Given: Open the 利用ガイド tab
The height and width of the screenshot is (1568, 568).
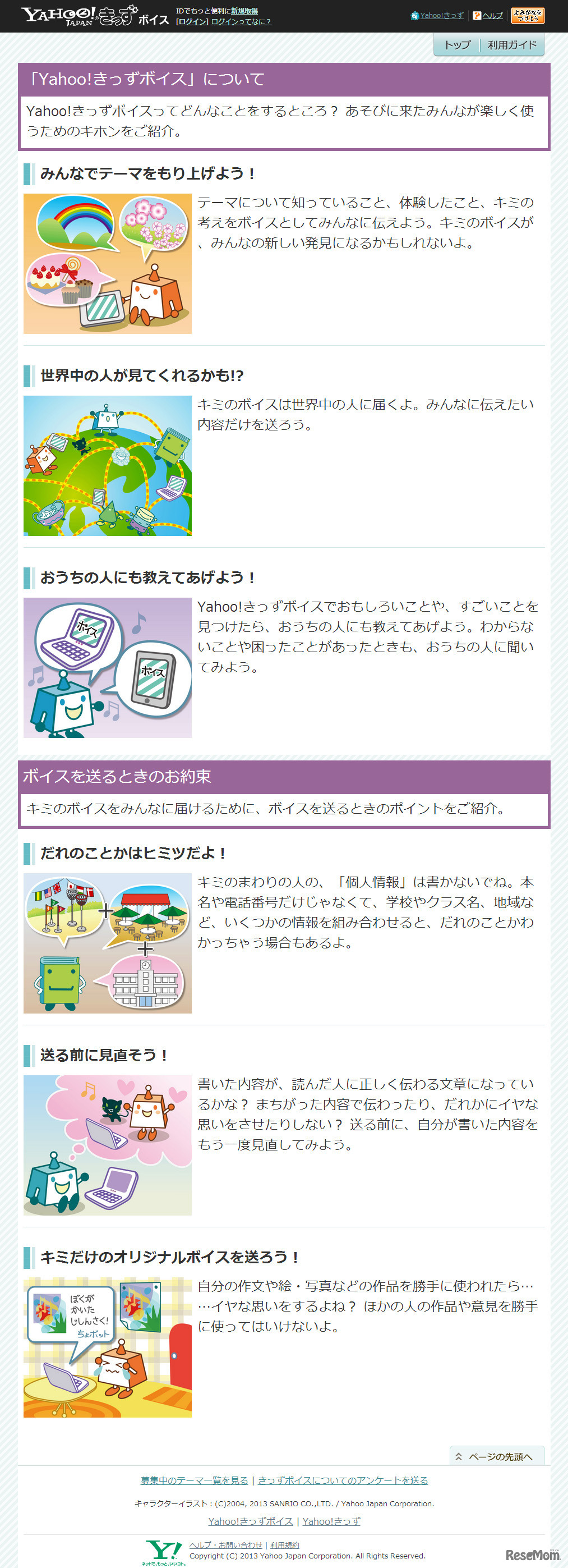Looking at the screenshot, I should (x=512, y=44).
